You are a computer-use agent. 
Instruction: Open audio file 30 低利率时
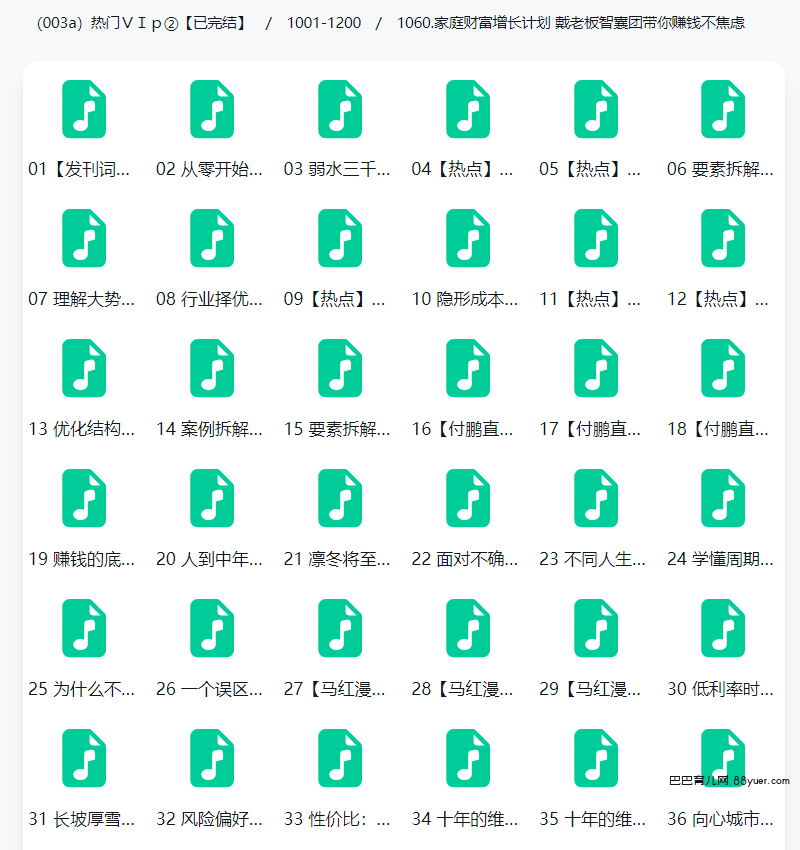pyautogui.click(x=723, y=628)
